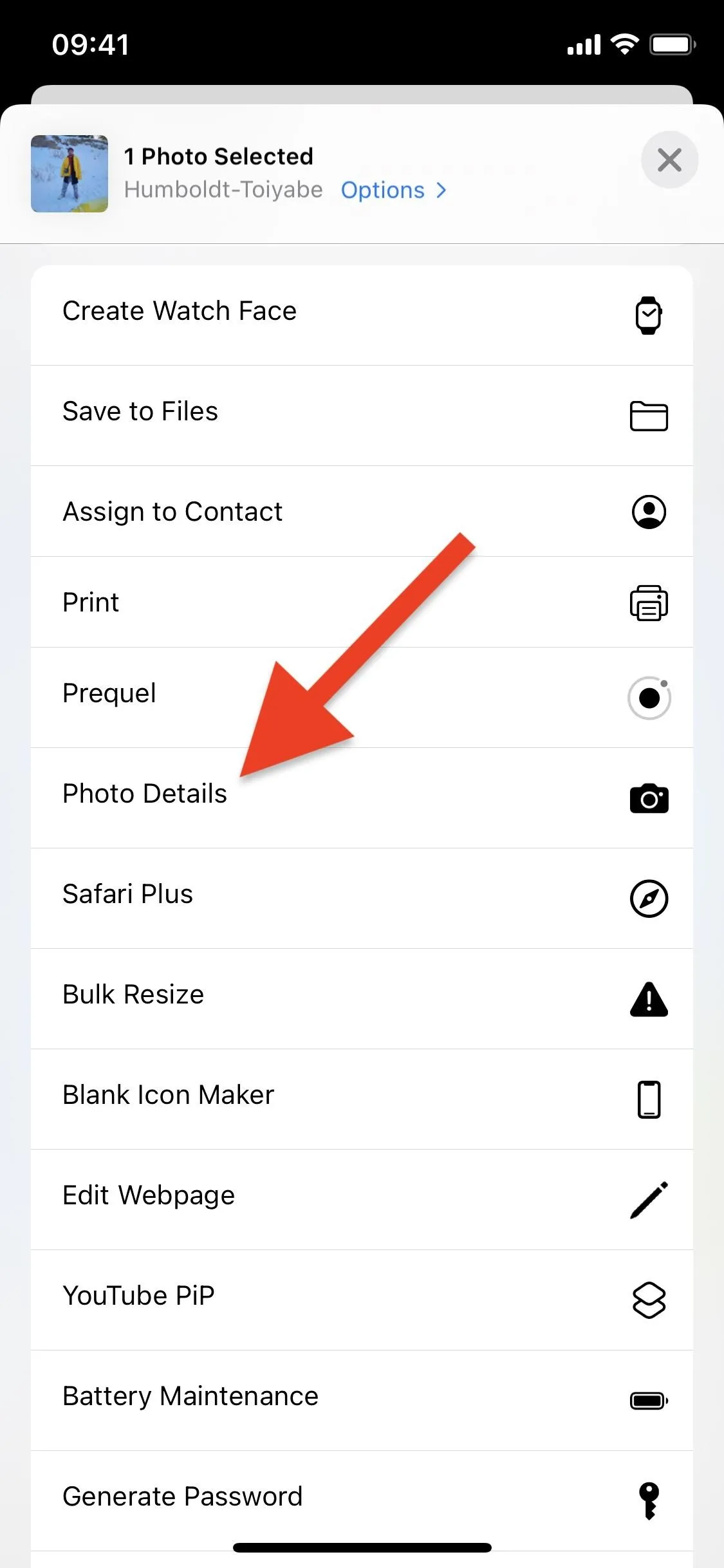Close the share sheet
Screen dimensions: 724x1568
669,160
